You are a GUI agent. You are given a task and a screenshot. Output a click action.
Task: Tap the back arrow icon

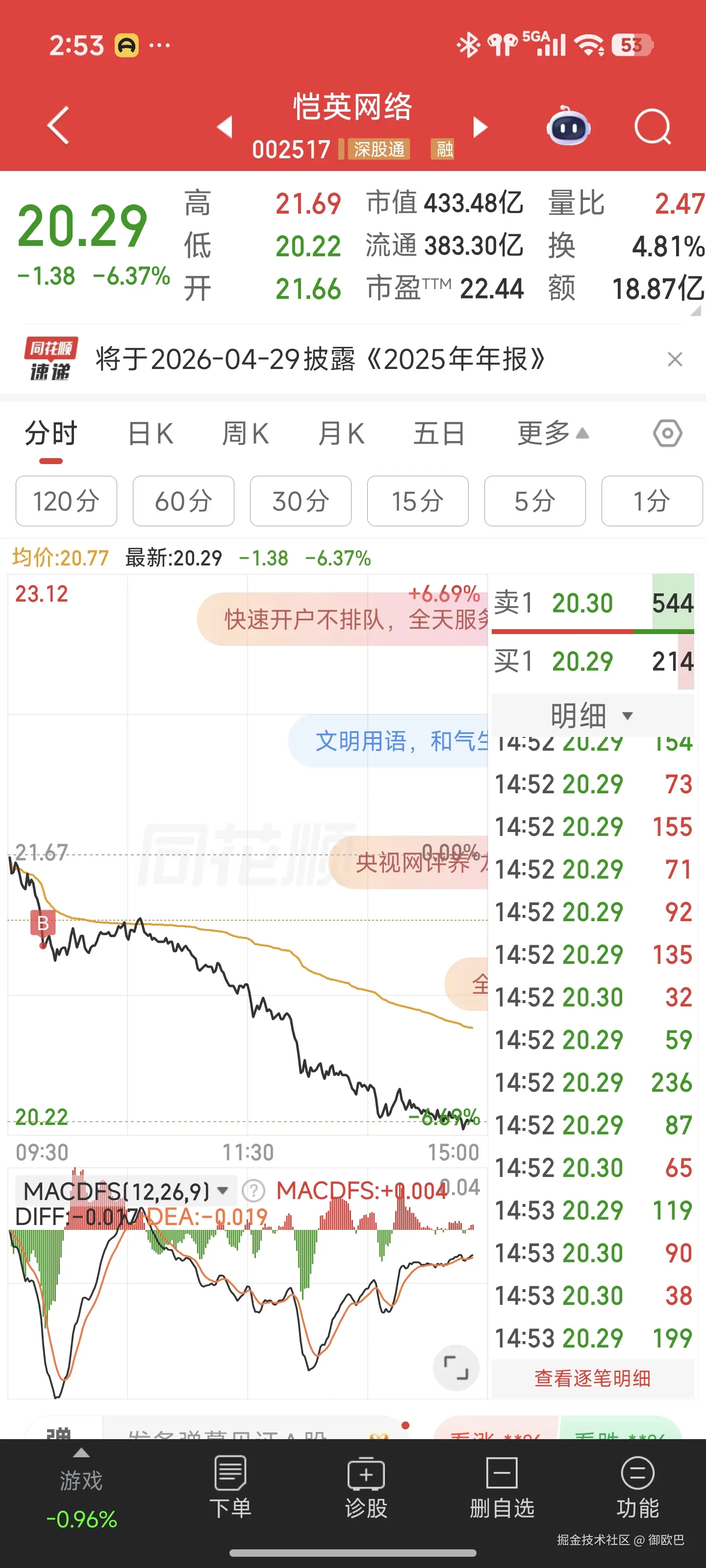pos(57,126)
